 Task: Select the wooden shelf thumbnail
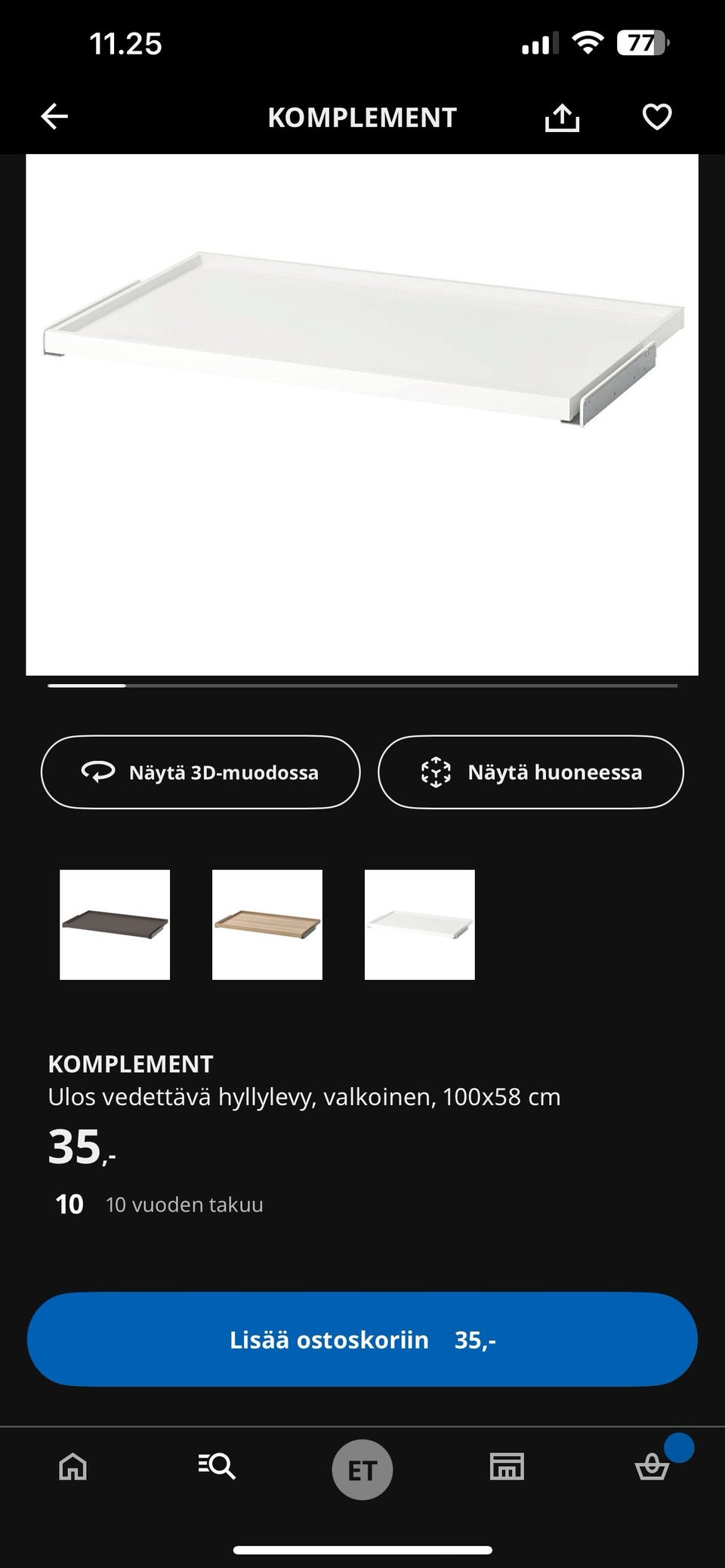[x=267, y=924]
